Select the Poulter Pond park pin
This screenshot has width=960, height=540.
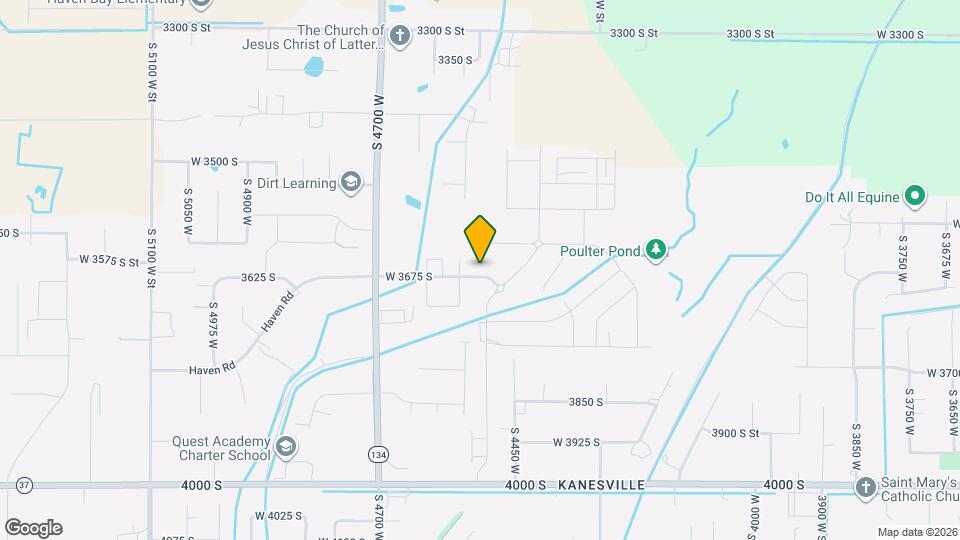pos(656,249)
